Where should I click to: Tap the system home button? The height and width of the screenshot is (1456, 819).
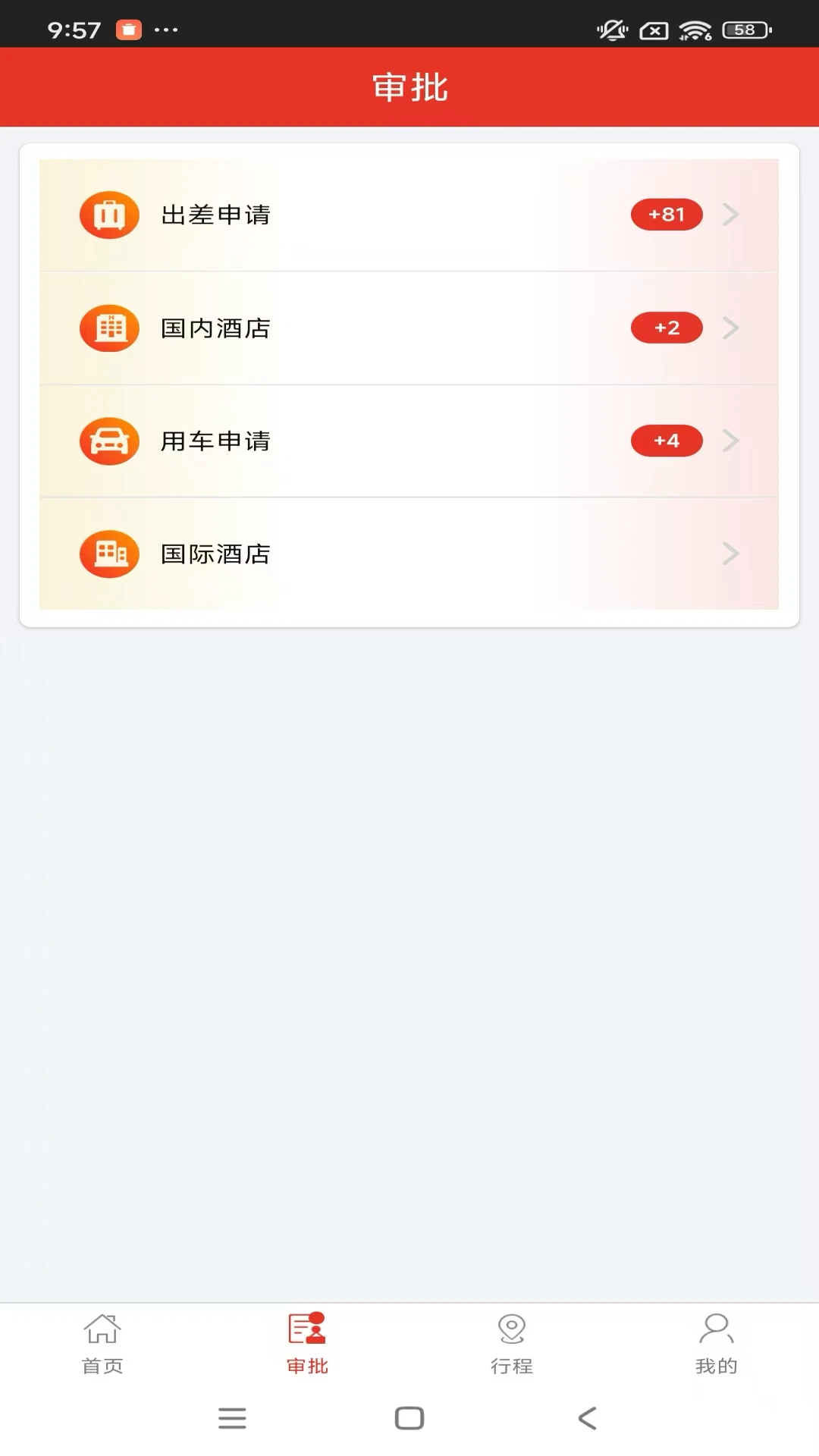(x=409, y=1418)
